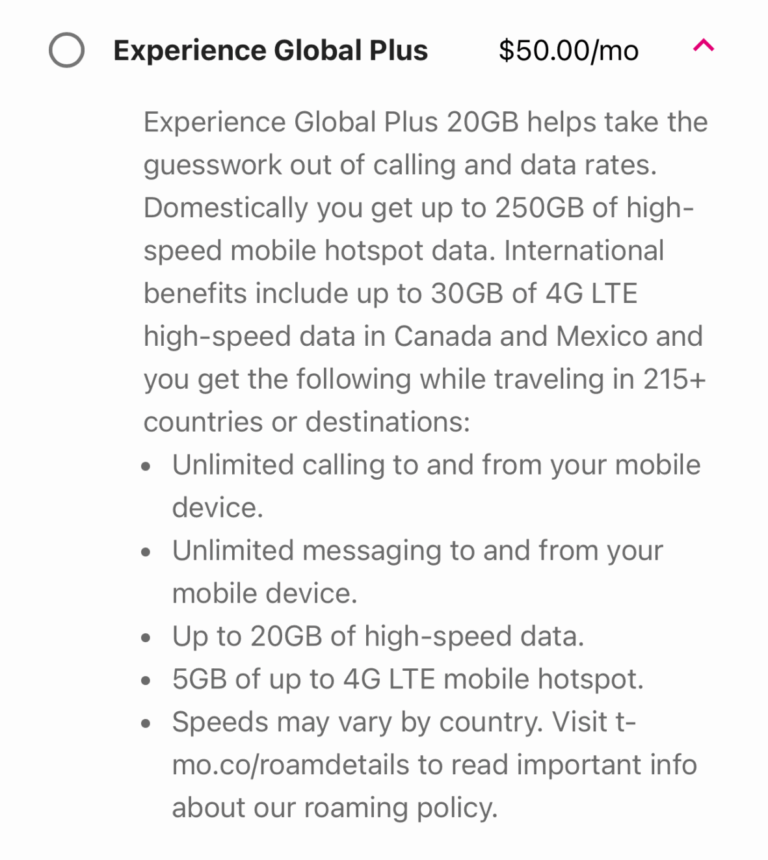The width and height of the screenshot is (768, 860).
Task: Click the Experience Global Plus plan title
Action: click(271, 50)
